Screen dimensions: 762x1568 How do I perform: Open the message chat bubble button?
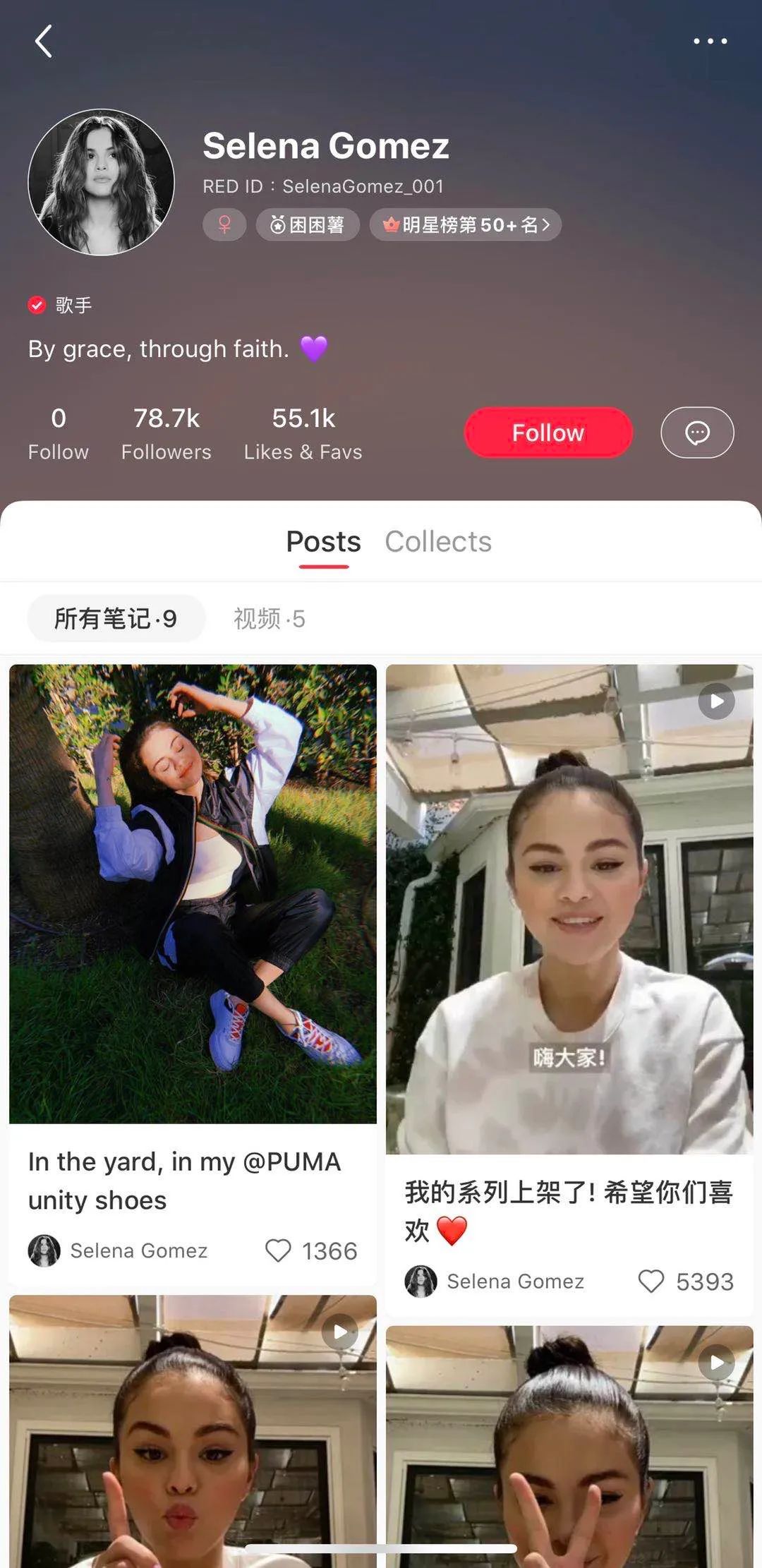point(697,433)
